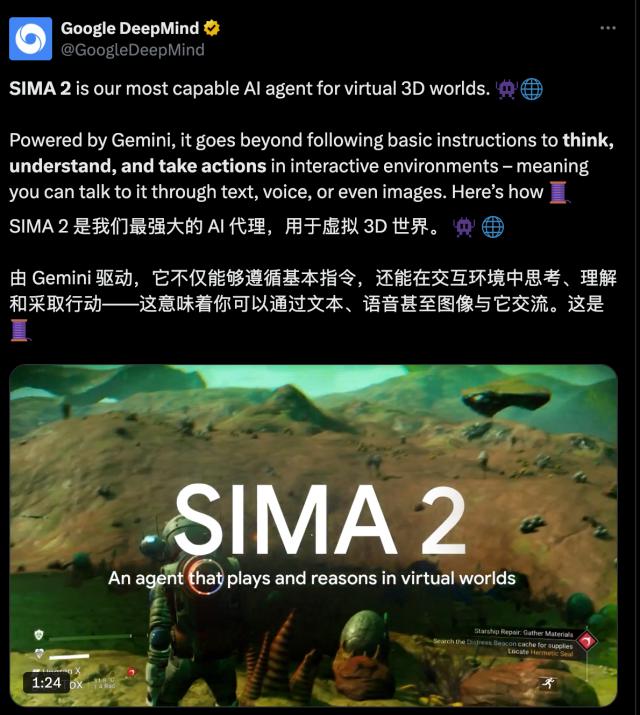The height and width of the screenshot is (715, 640).
Task: Open the post's three-dot overflow menu
Action: coord(607,29)
